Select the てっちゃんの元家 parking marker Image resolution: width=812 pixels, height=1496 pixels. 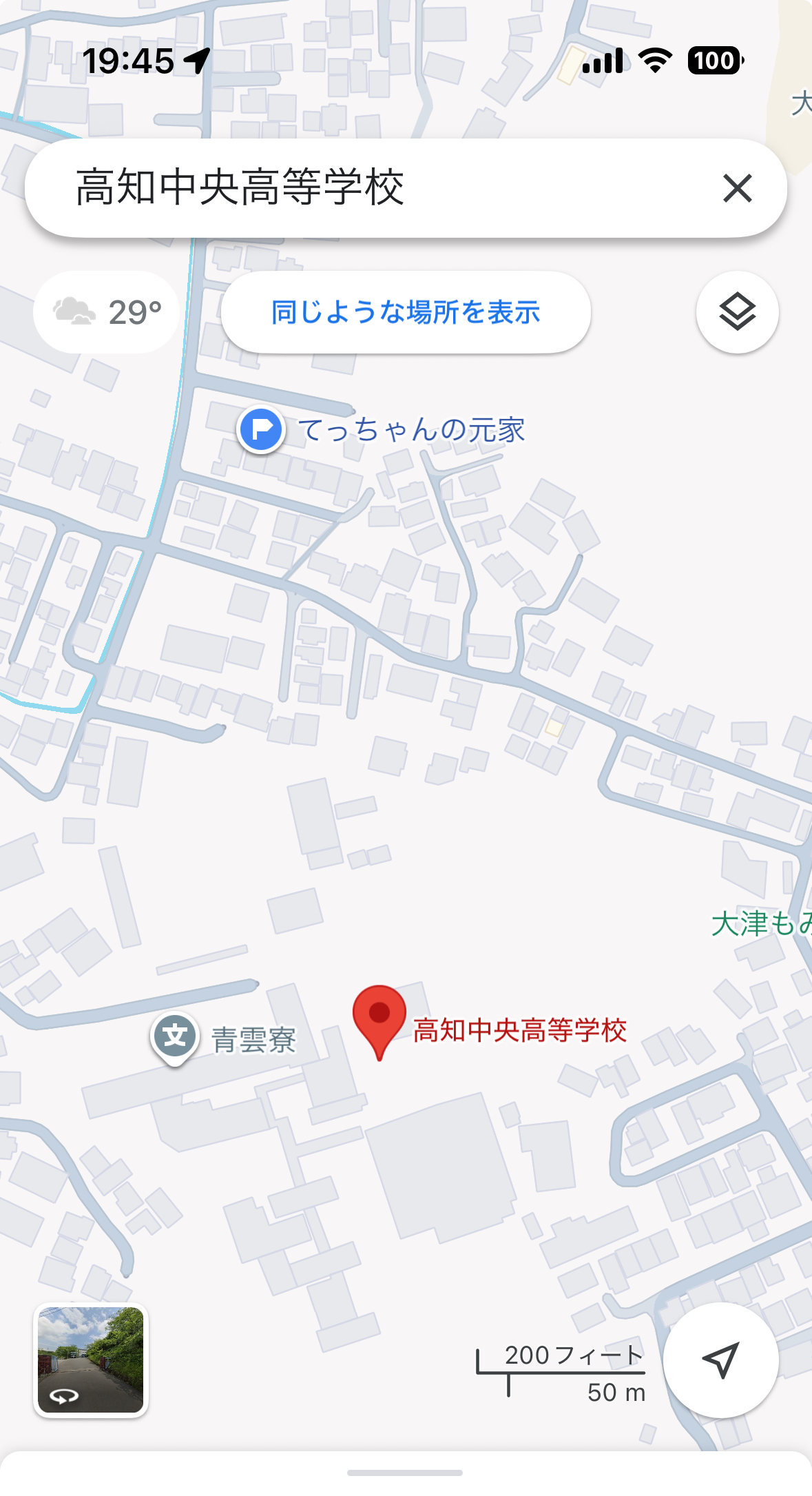coord(261,429)
